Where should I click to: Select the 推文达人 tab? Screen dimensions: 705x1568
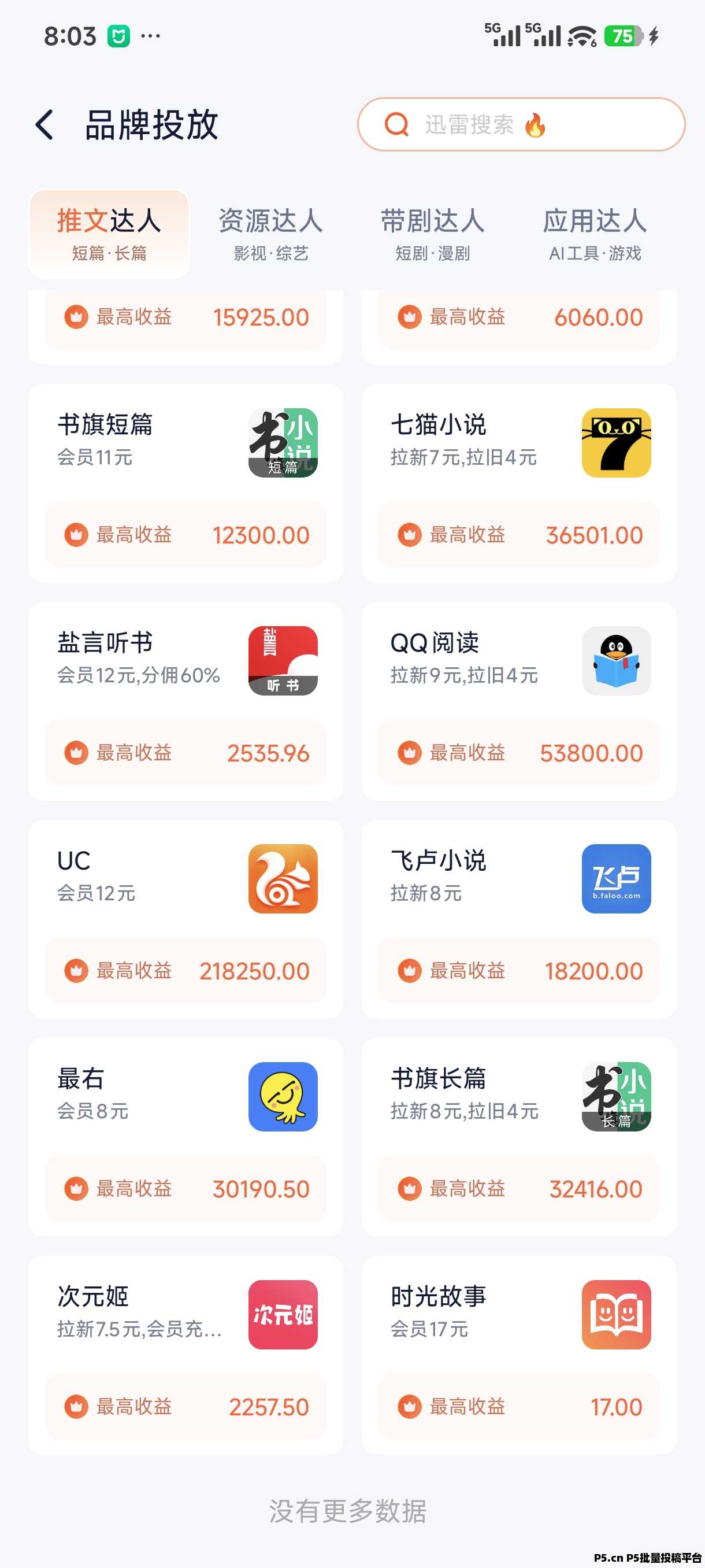pos(108,234)
